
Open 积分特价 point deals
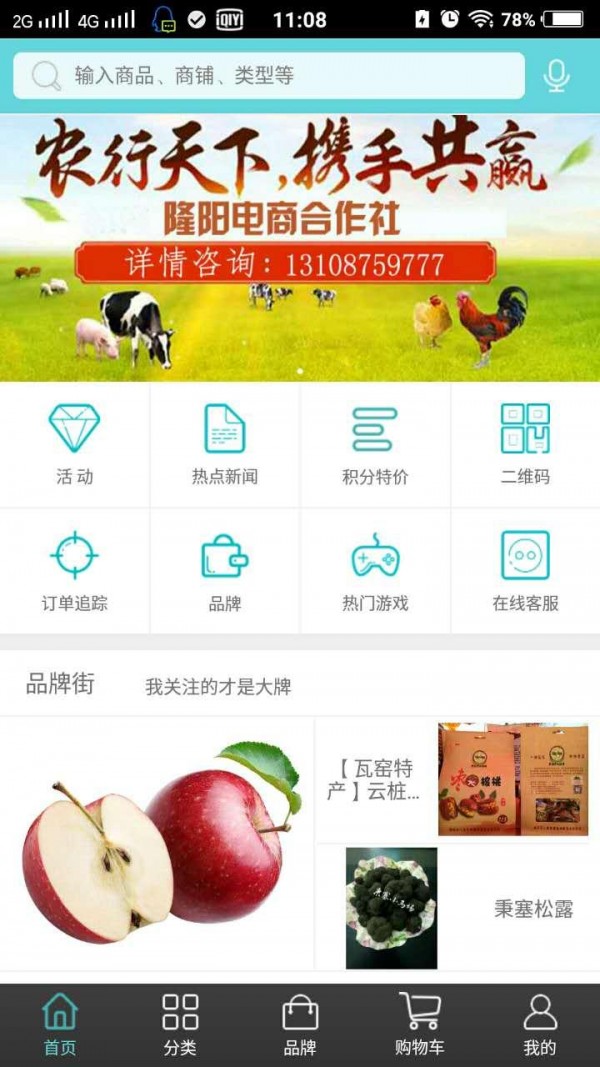pyautogui.click(x=375, y=443)
